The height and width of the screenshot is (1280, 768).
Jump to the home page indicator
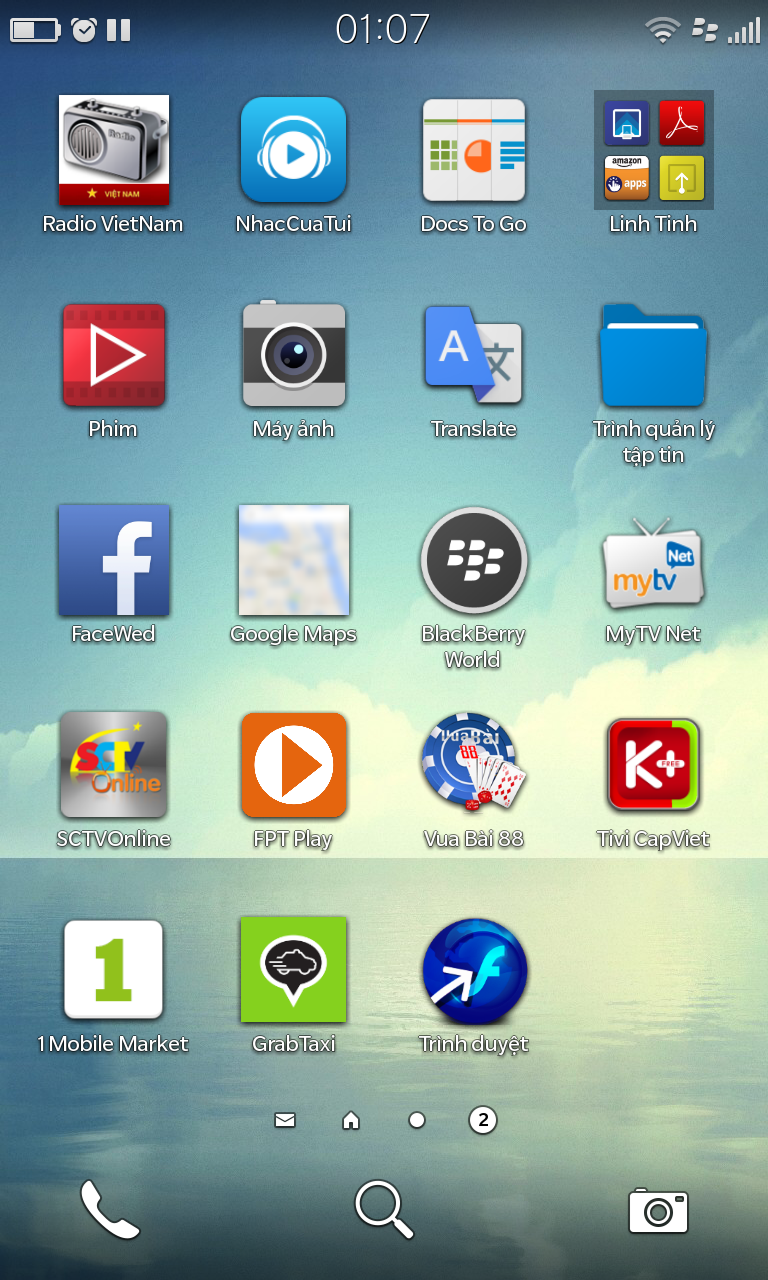pyautogui.click(x=351, y=1120)
